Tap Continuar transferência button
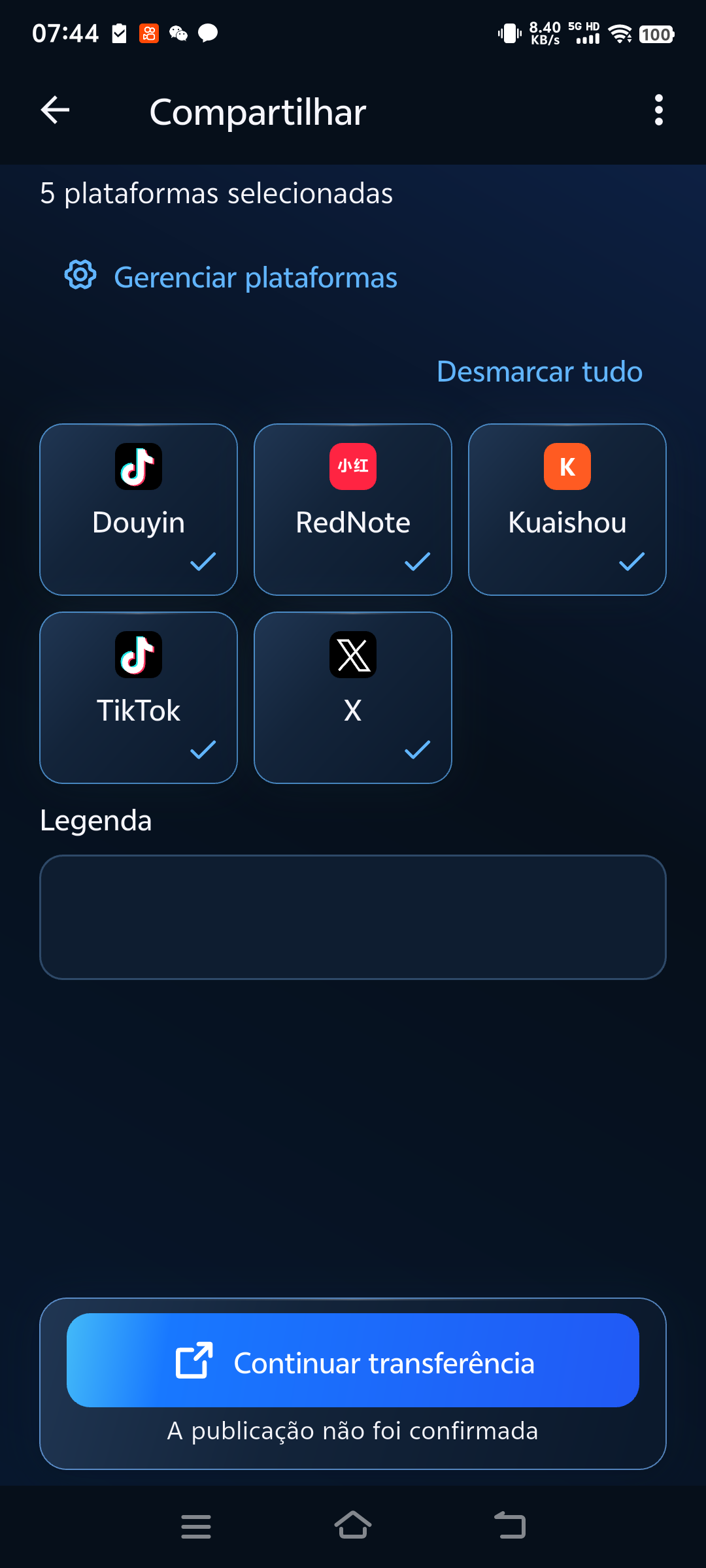The width and height of the screenshot is (706, 1568). (x=353, y=1360)
